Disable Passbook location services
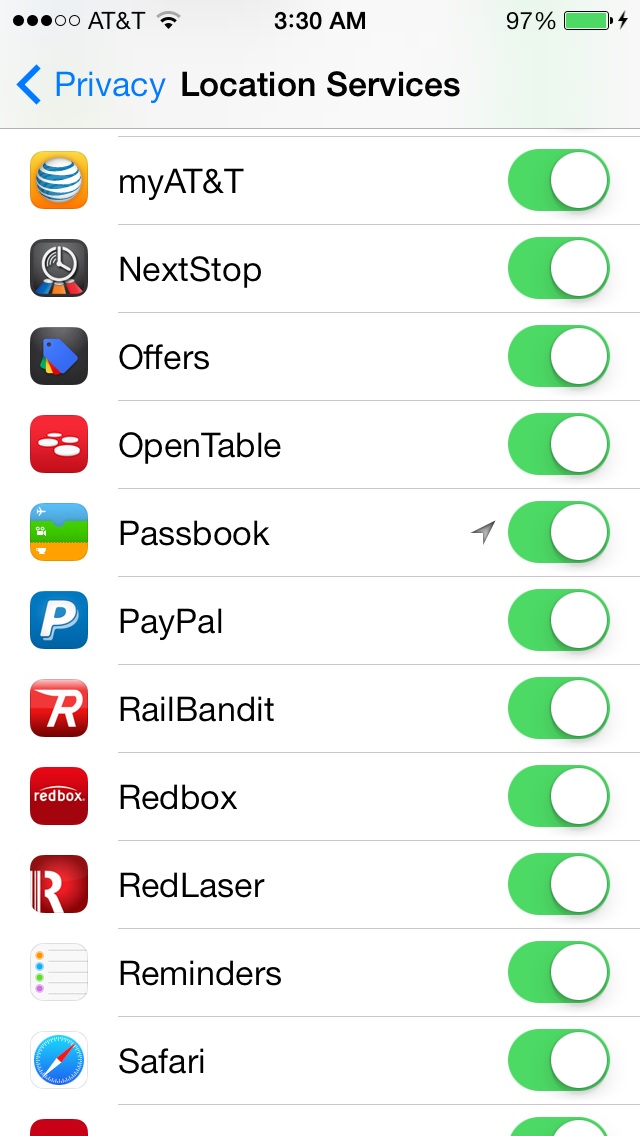This screenshot has width=640, height=1136. [559, 532]
